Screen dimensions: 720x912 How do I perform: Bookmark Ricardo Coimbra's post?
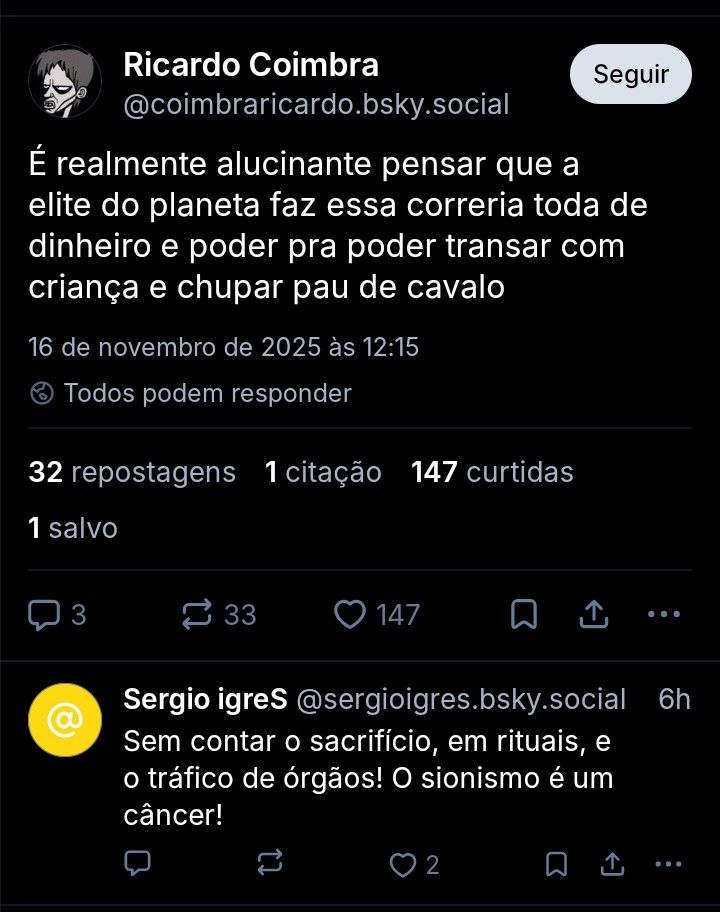523,615
